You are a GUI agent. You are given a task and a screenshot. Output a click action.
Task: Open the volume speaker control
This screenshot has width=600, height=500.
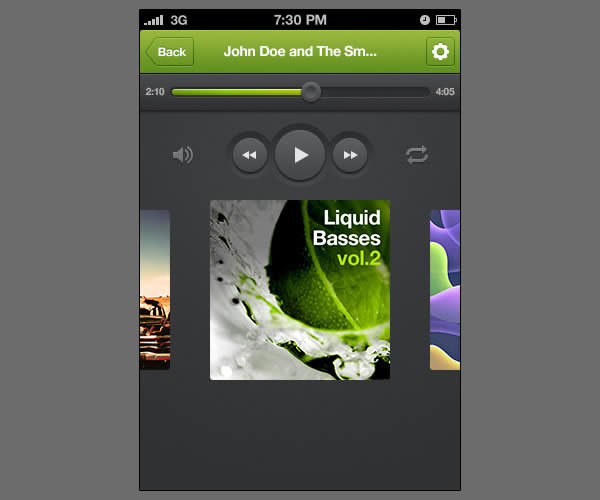coord(183,155)
